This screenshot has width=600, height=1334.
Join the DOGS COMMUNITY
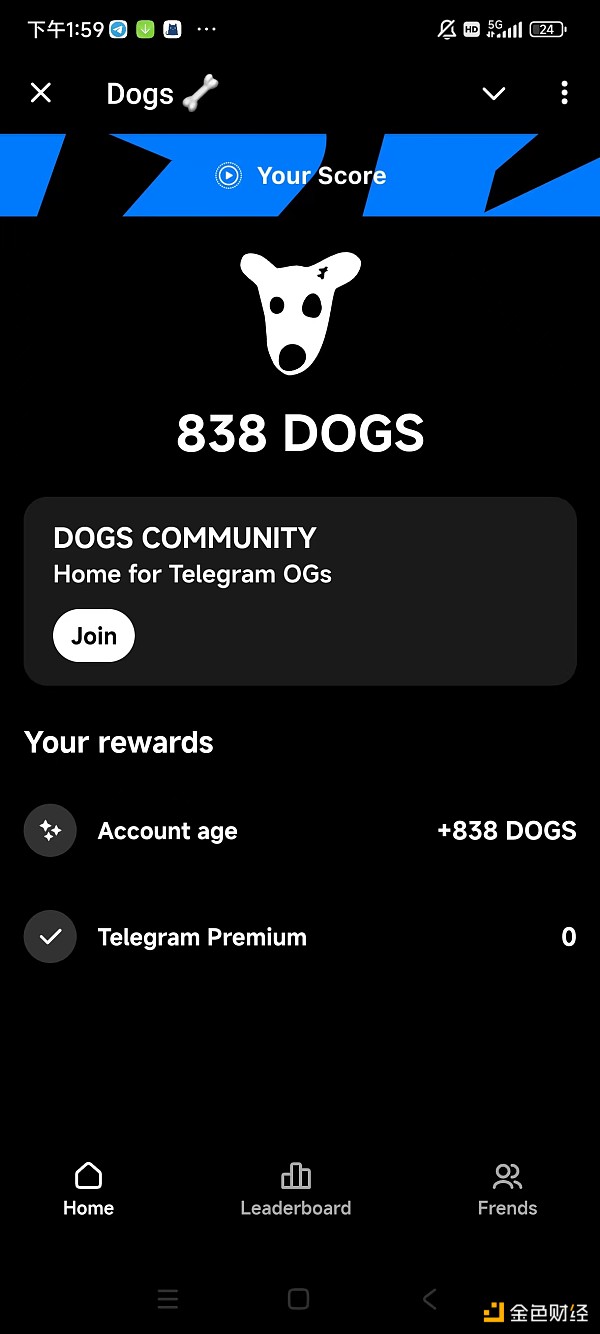coord(94,636)
